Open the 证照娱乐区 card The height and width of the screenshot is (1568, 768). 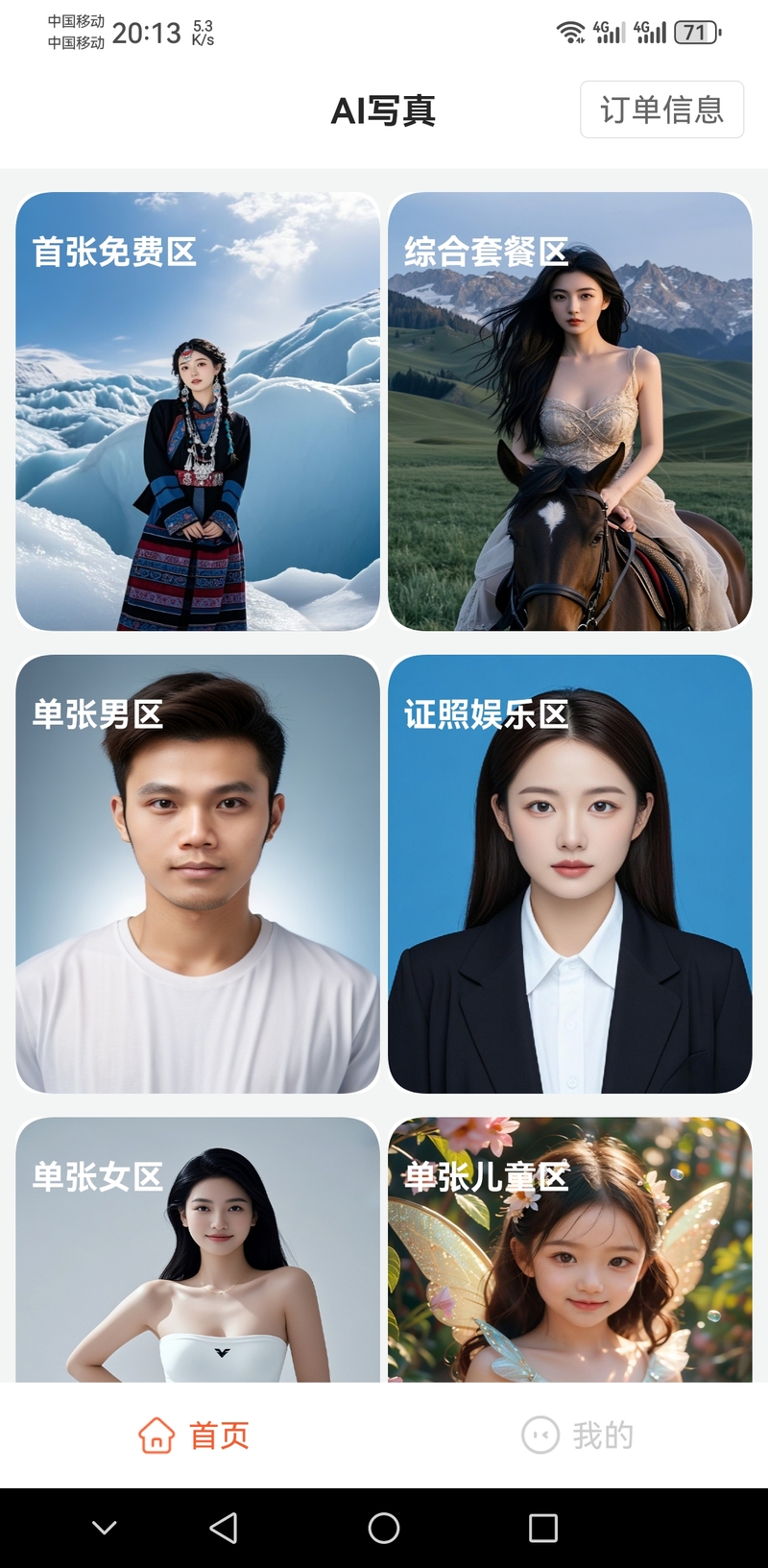pyautogui.click(x=570, y=874)
